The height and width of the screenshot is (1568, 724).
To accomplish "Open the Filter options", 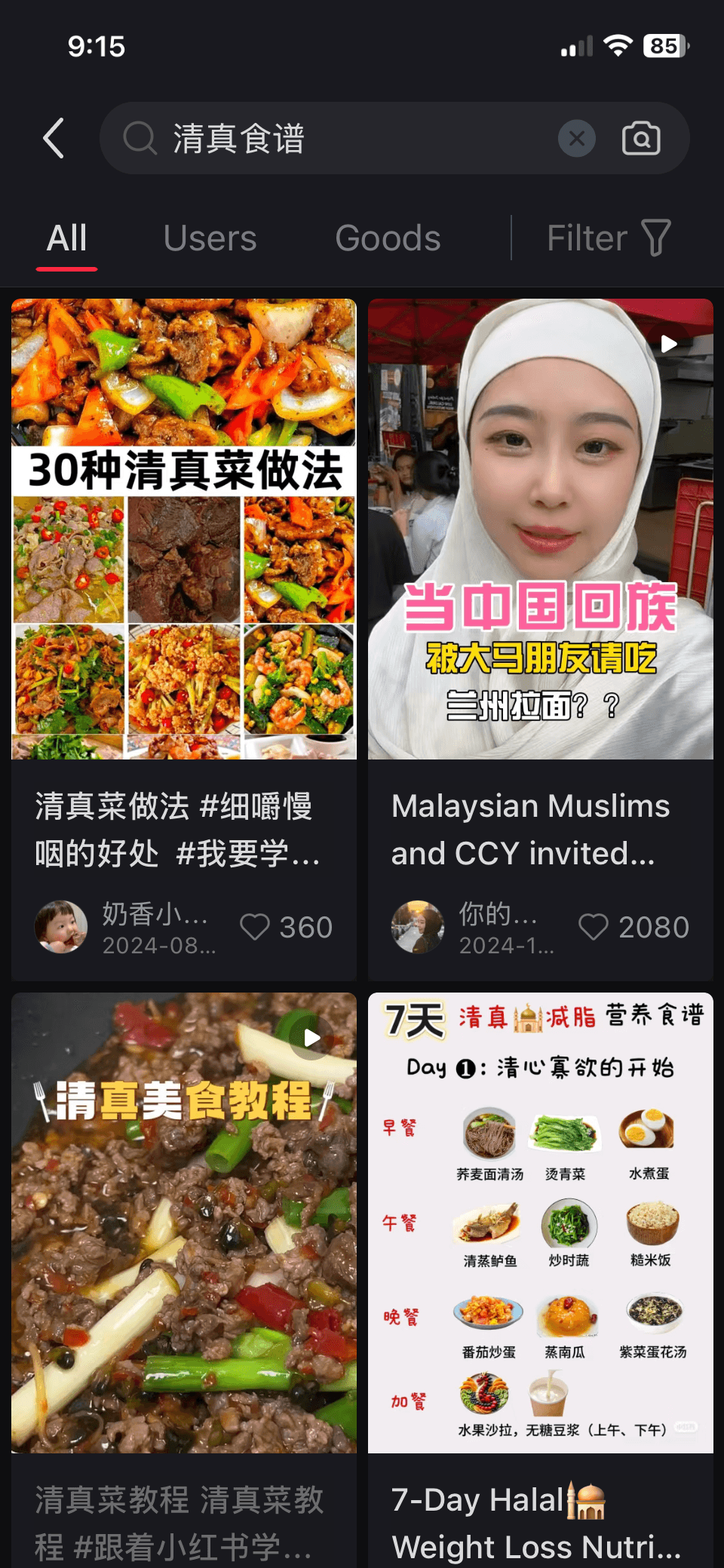I will pyautogui.click(x=608, y=238).
